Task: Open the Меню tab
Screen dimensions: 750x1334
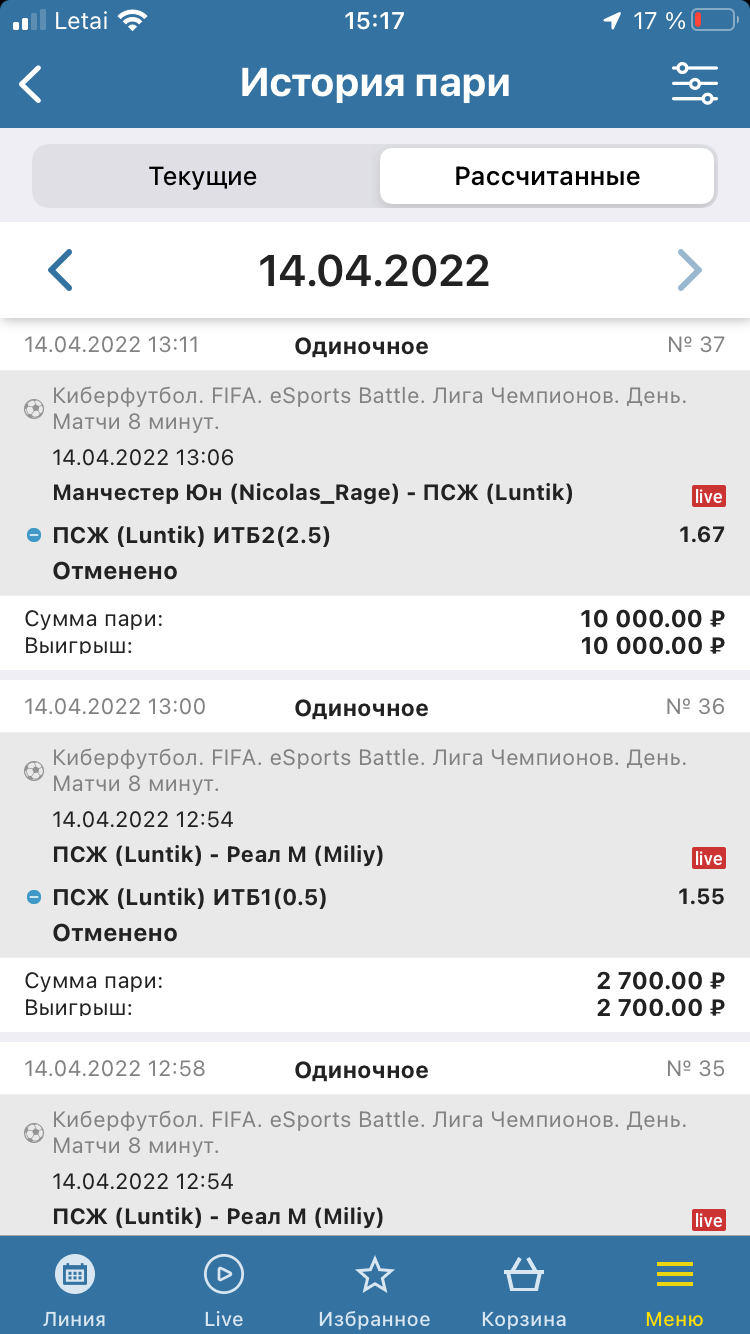Action: click(674, 1290)
